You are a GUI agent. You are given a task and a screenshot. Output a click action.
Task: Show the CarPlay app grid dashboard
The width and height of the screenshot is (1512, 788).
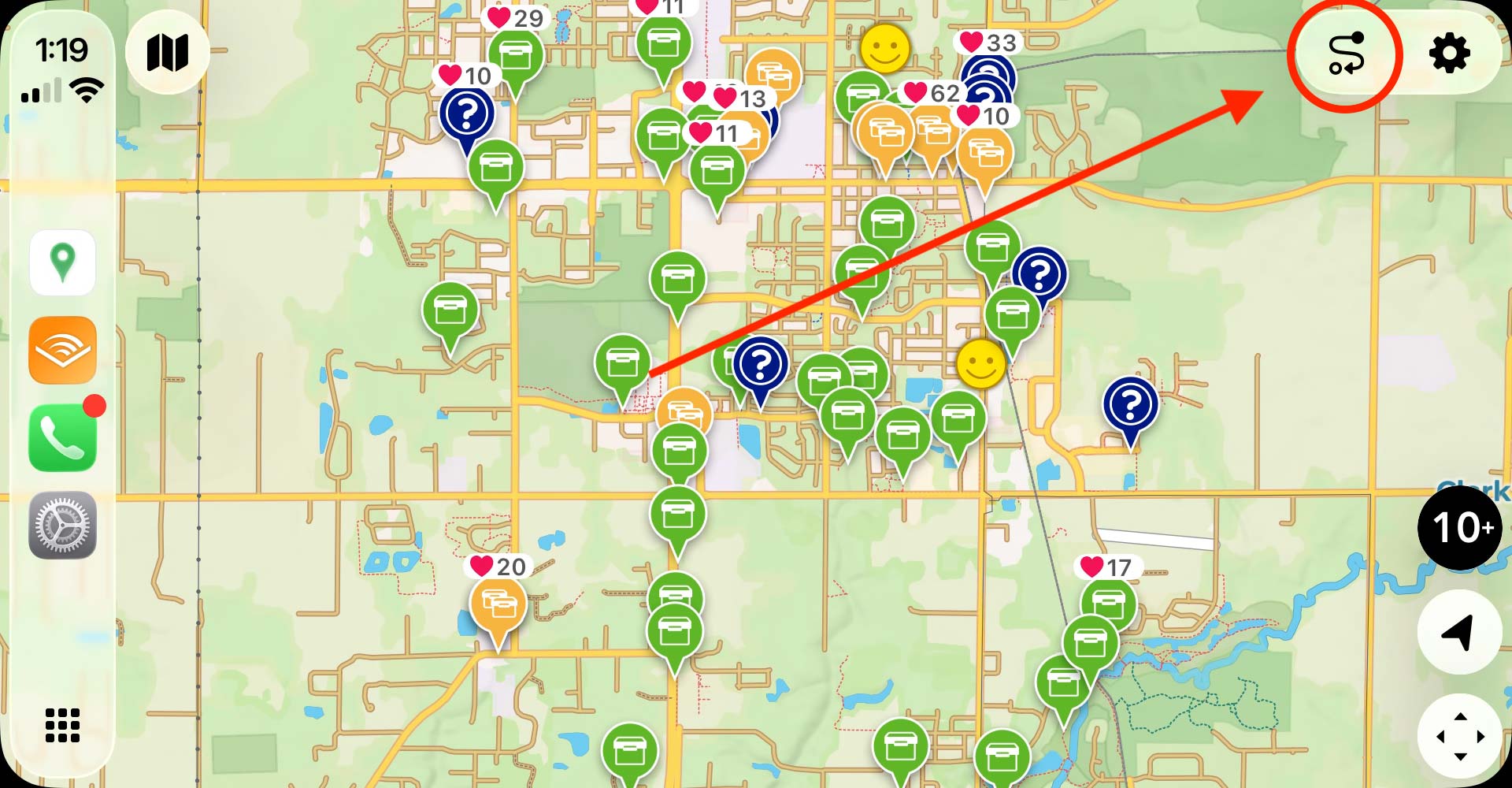pyautogui.click(x=63, y=725)
